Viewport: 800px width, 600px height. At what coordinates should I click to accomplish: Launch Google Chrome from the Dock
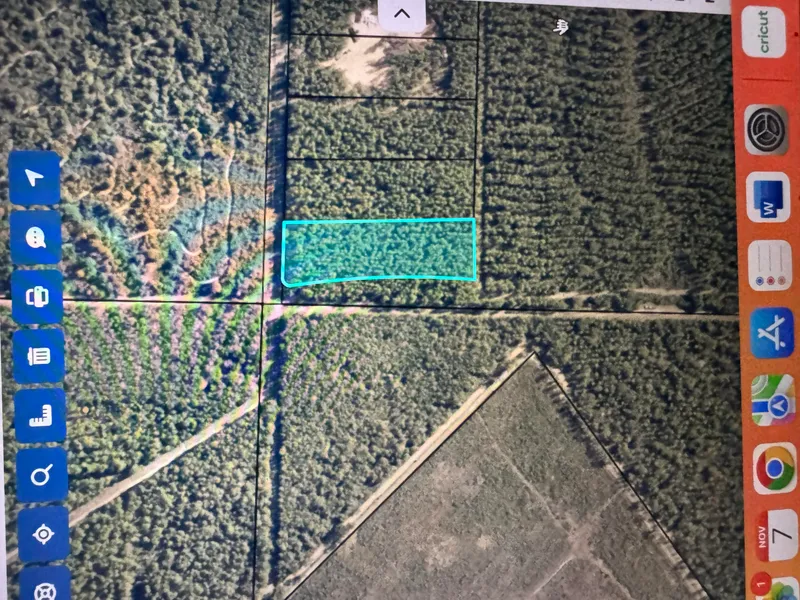(776, 468)
